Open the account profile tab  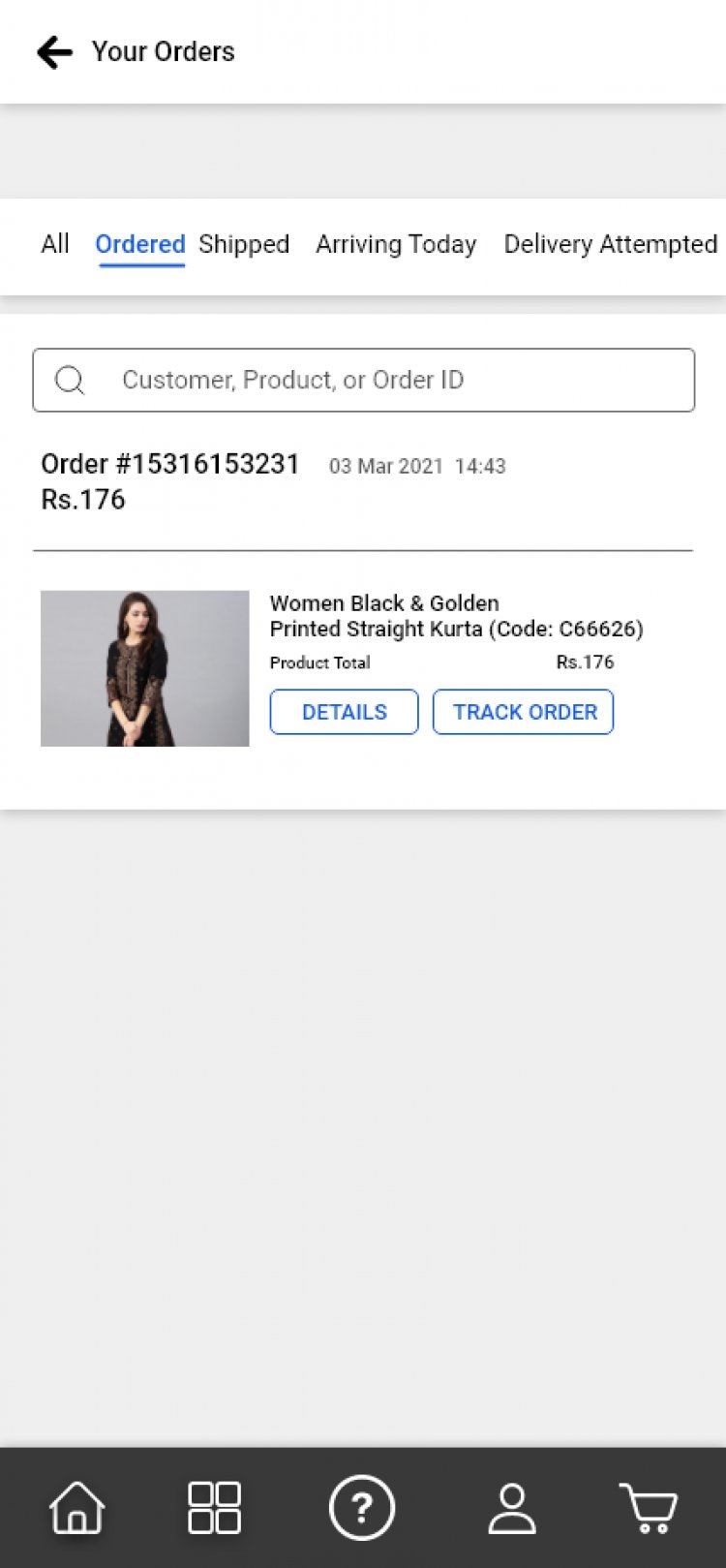[x=511, y=1508]
